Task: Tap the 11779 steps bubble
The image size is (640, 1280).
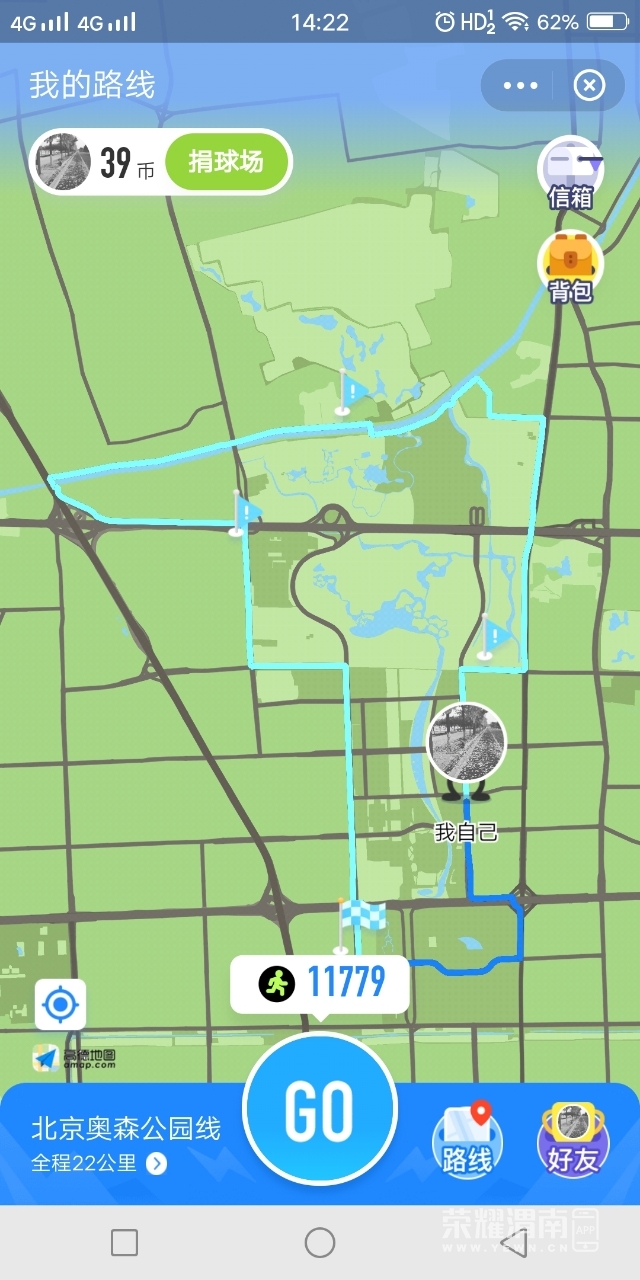Action: coord(320,984)
